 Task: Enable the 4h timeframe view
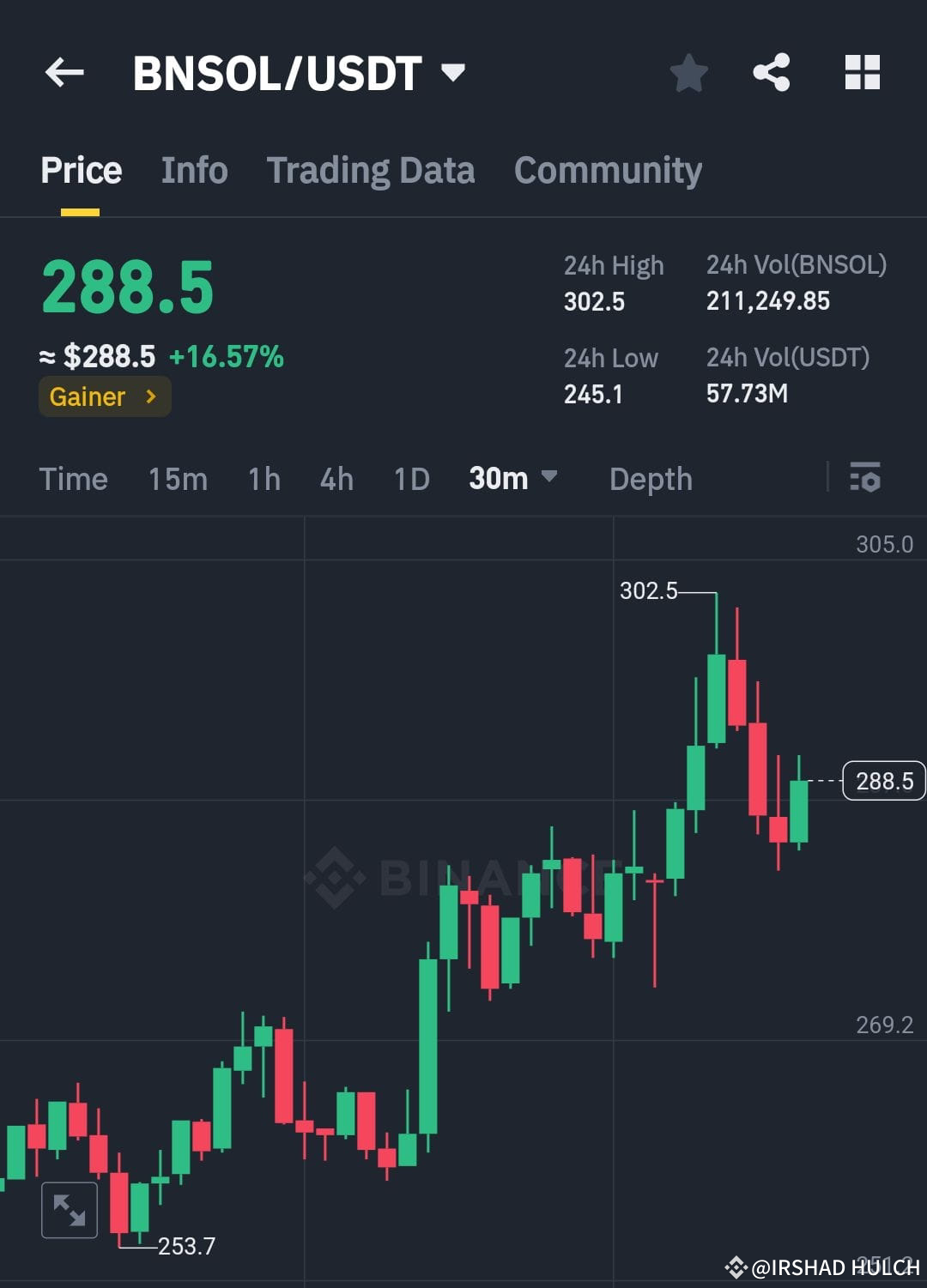[x=336, y=479]
